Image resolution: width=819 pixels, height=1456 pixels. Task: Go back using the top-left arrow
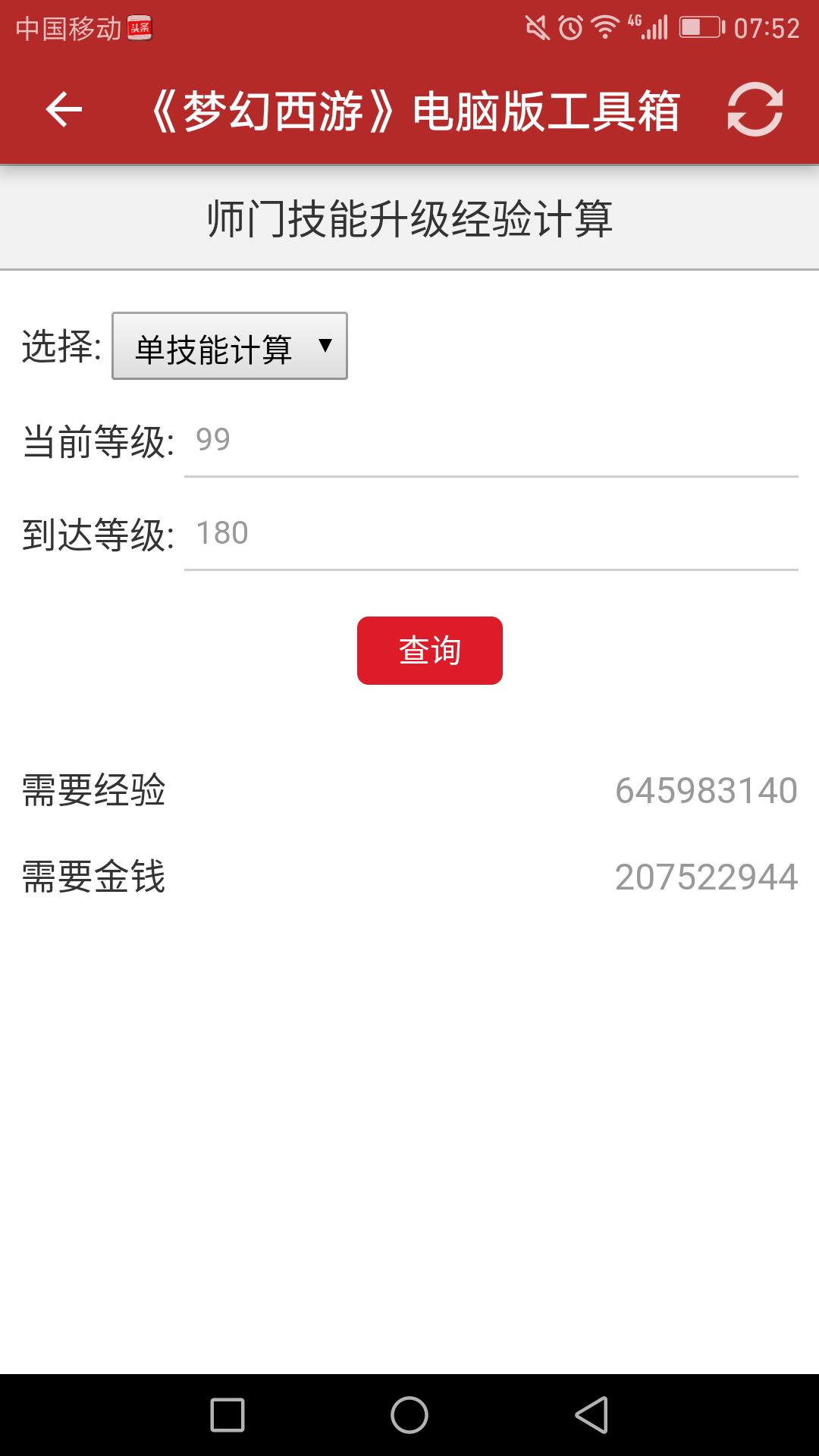tap(64, 110)
